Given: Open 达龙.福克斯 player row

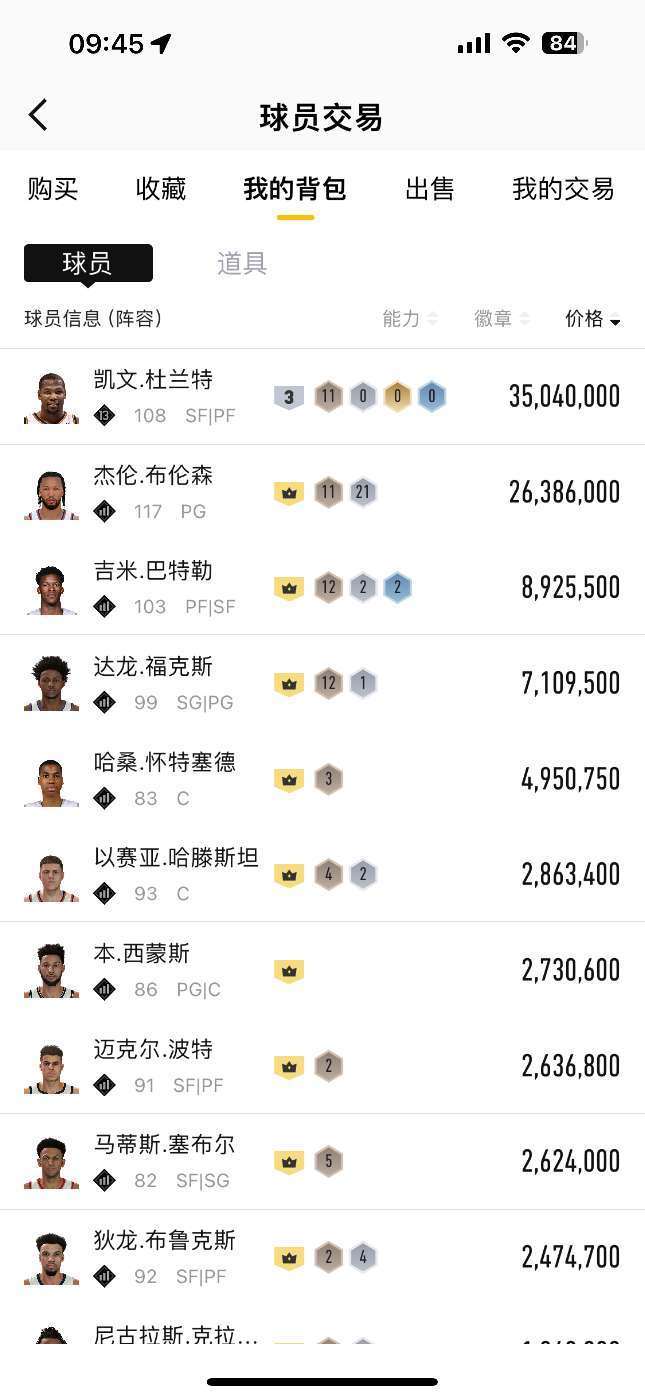Looking at the screenshot, I should click(322, 684).
